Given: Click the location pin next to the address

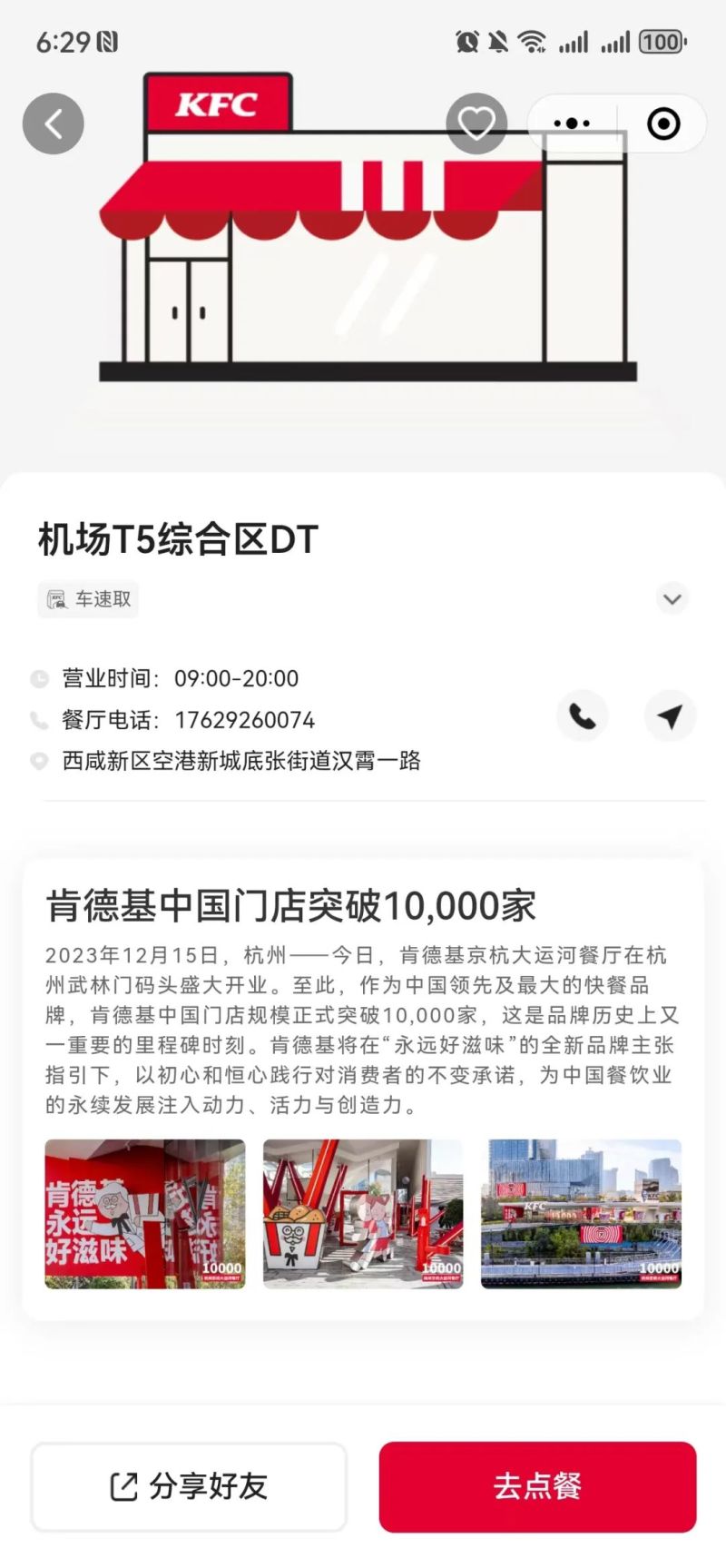Looking at the screenshot, I should pos(38,761).
